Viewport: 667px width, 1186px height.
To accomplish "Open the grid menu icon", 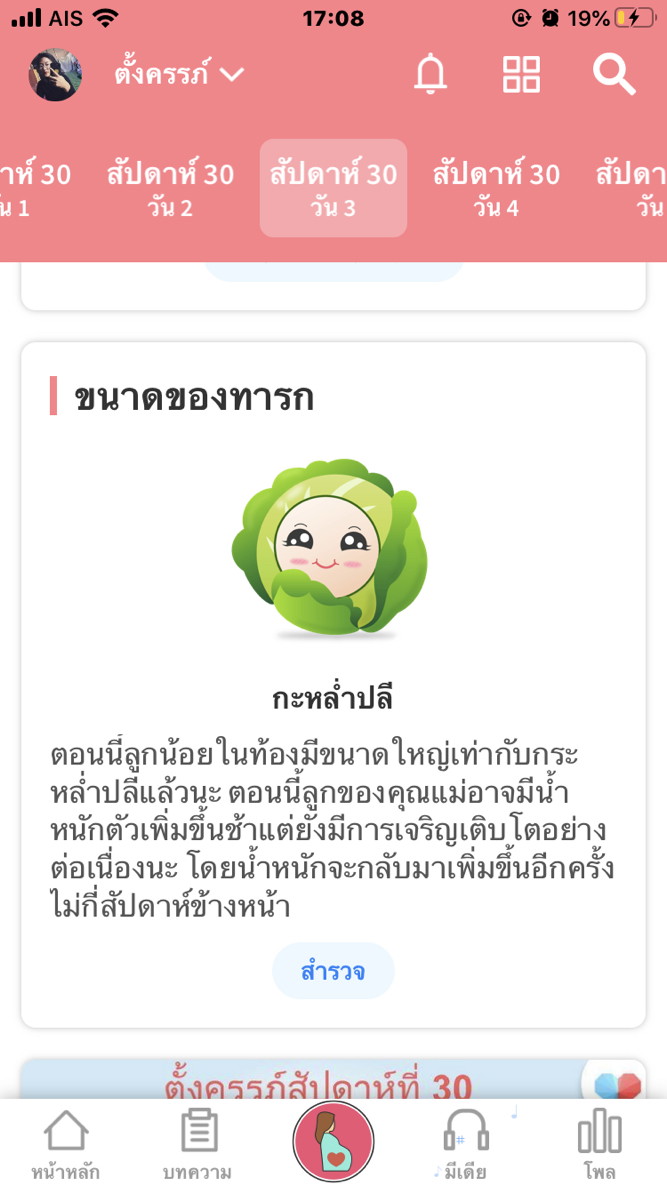I will [x=521, y=75].
